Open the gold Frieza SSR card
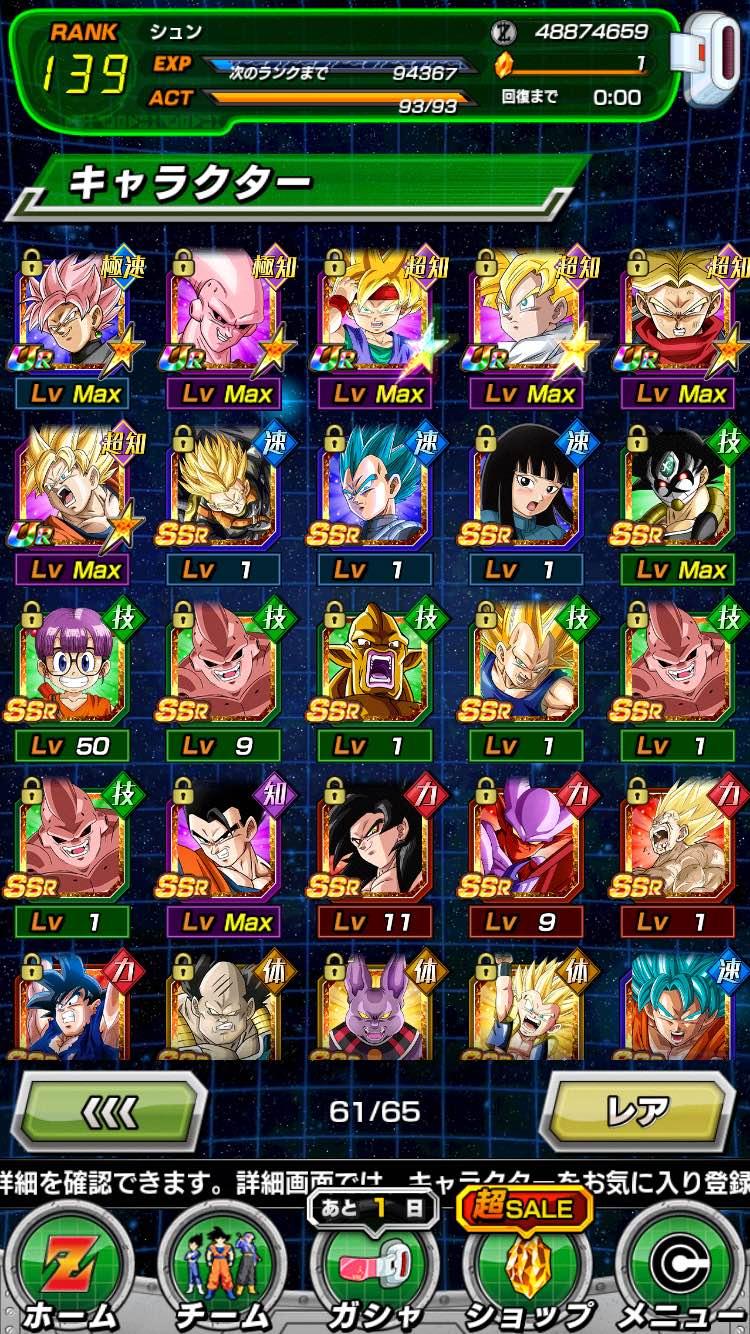This screenshot has width=750, height=1334. tap(374, 665)
